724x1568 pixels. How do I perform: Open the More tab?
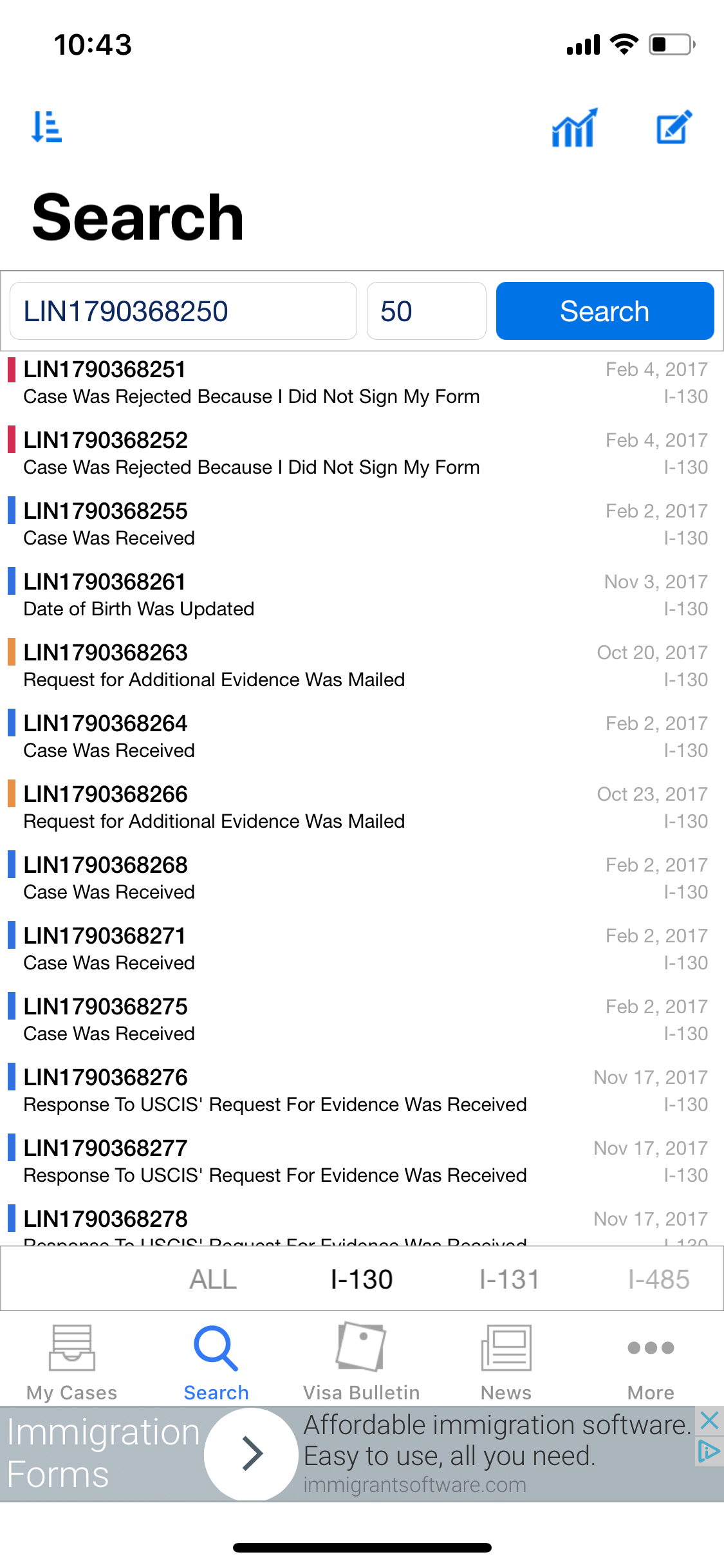tap(651, 1362)
